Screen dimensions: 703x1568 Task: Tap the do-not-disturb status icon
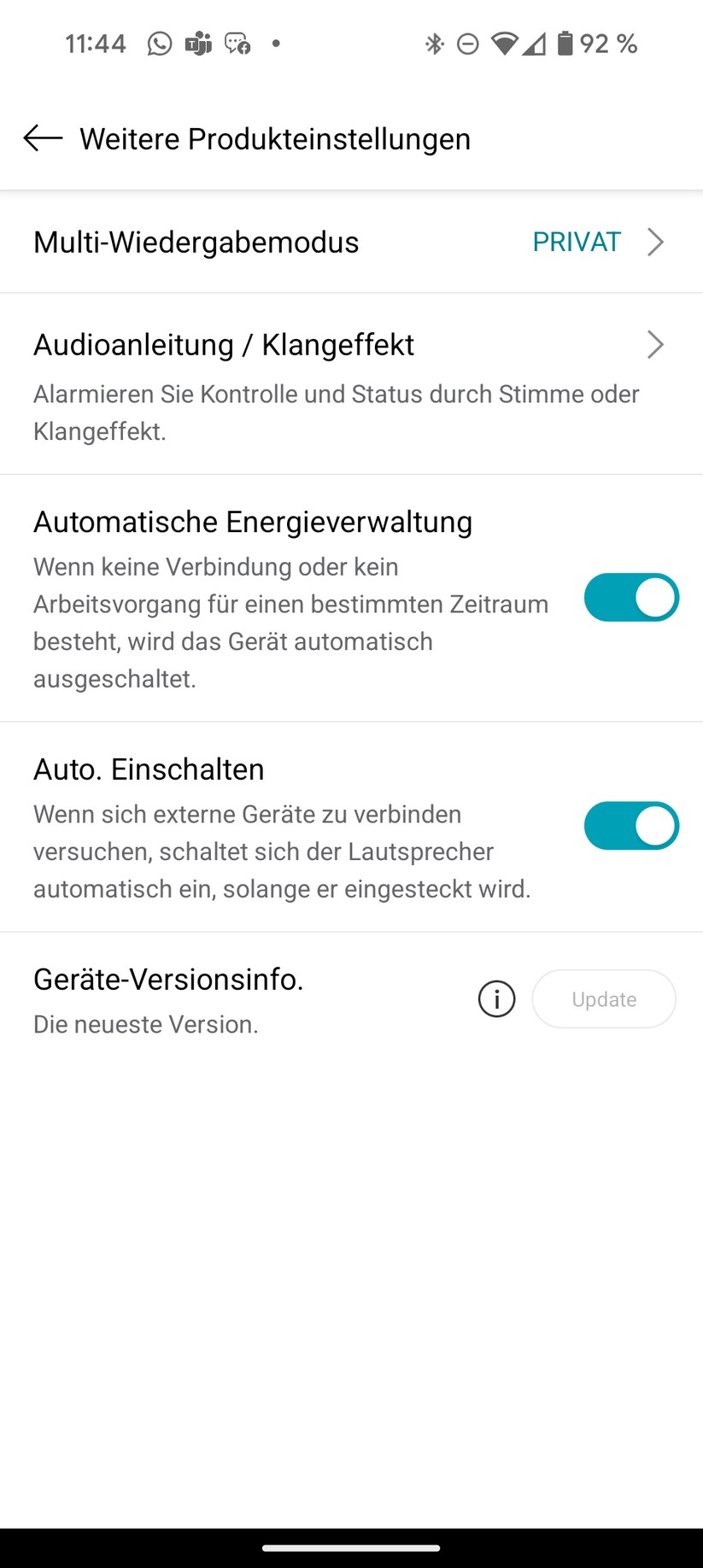(x=467, y=43)
